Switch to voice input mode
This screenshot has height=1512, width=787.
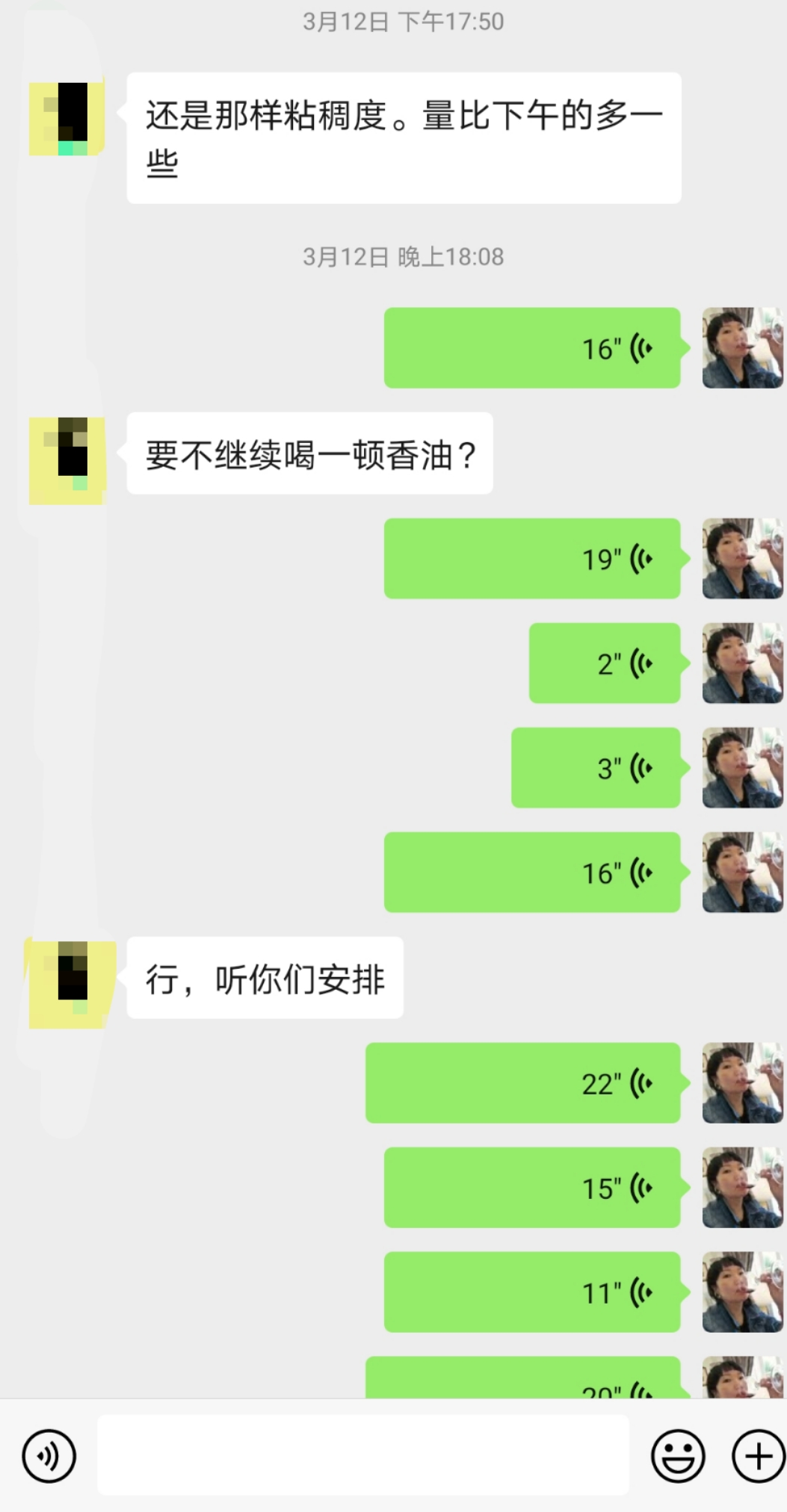pos(48,1454)
